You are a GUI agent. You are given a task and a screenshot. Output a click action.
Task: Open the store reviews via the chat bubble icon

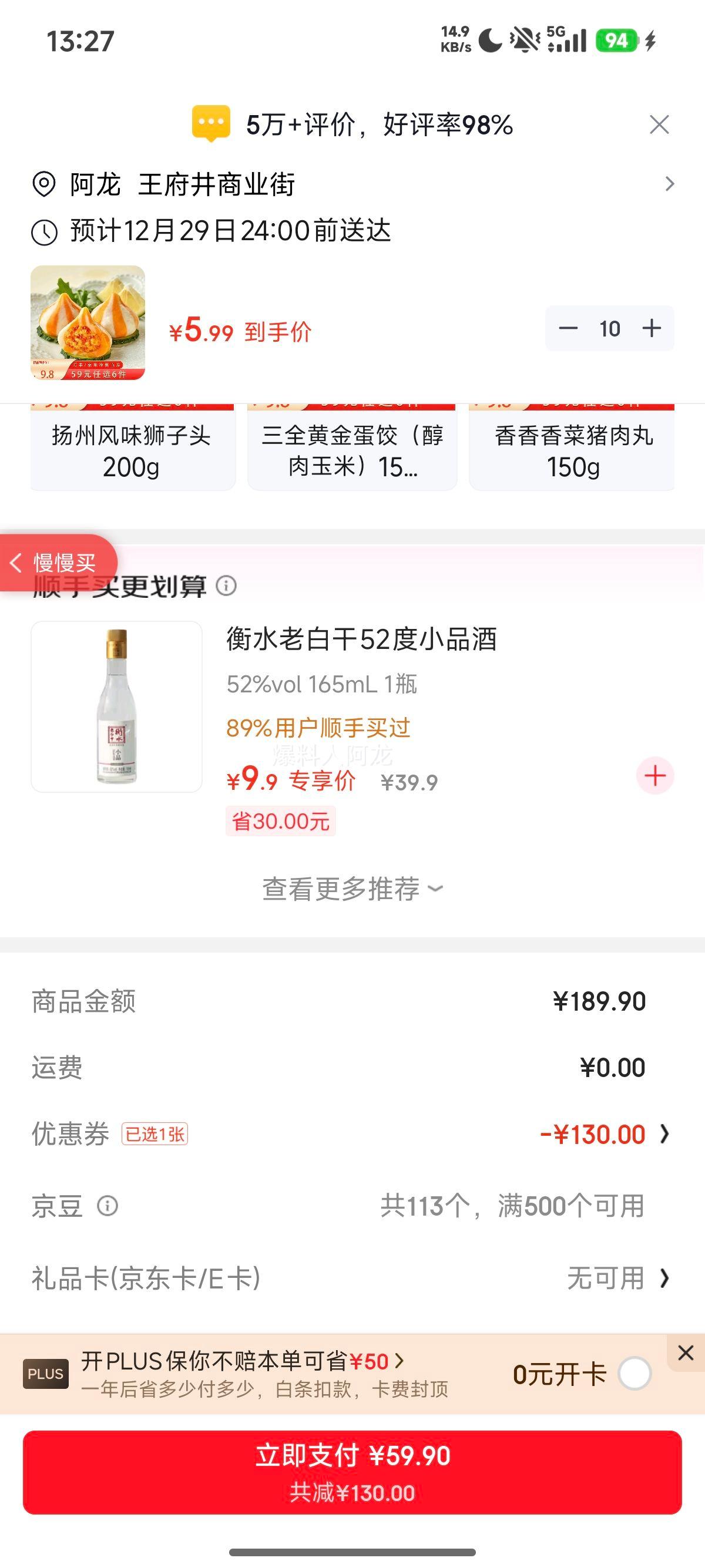coord(211,125)
